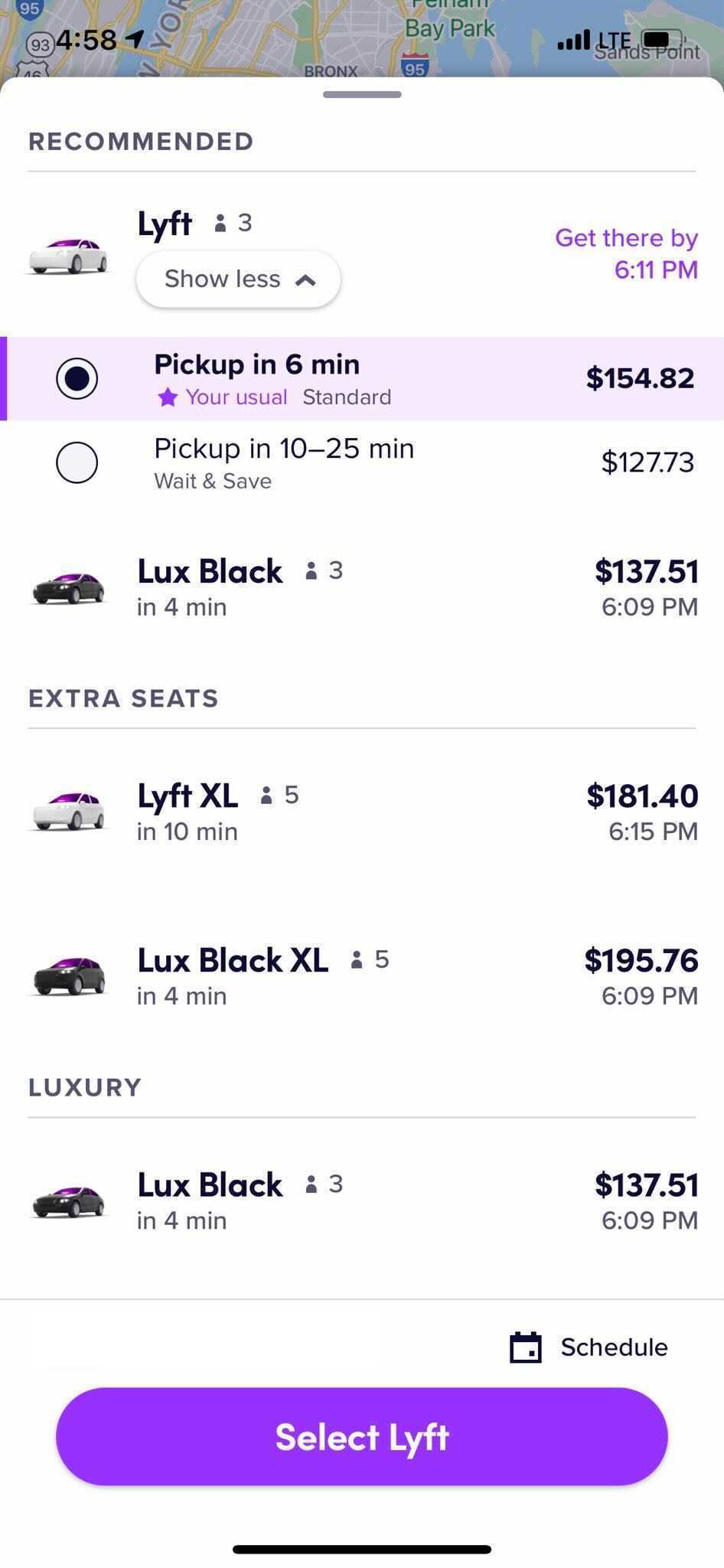Confirm with the Select Lyft button
724x1568 pixels.
(x=362, y=1437)
